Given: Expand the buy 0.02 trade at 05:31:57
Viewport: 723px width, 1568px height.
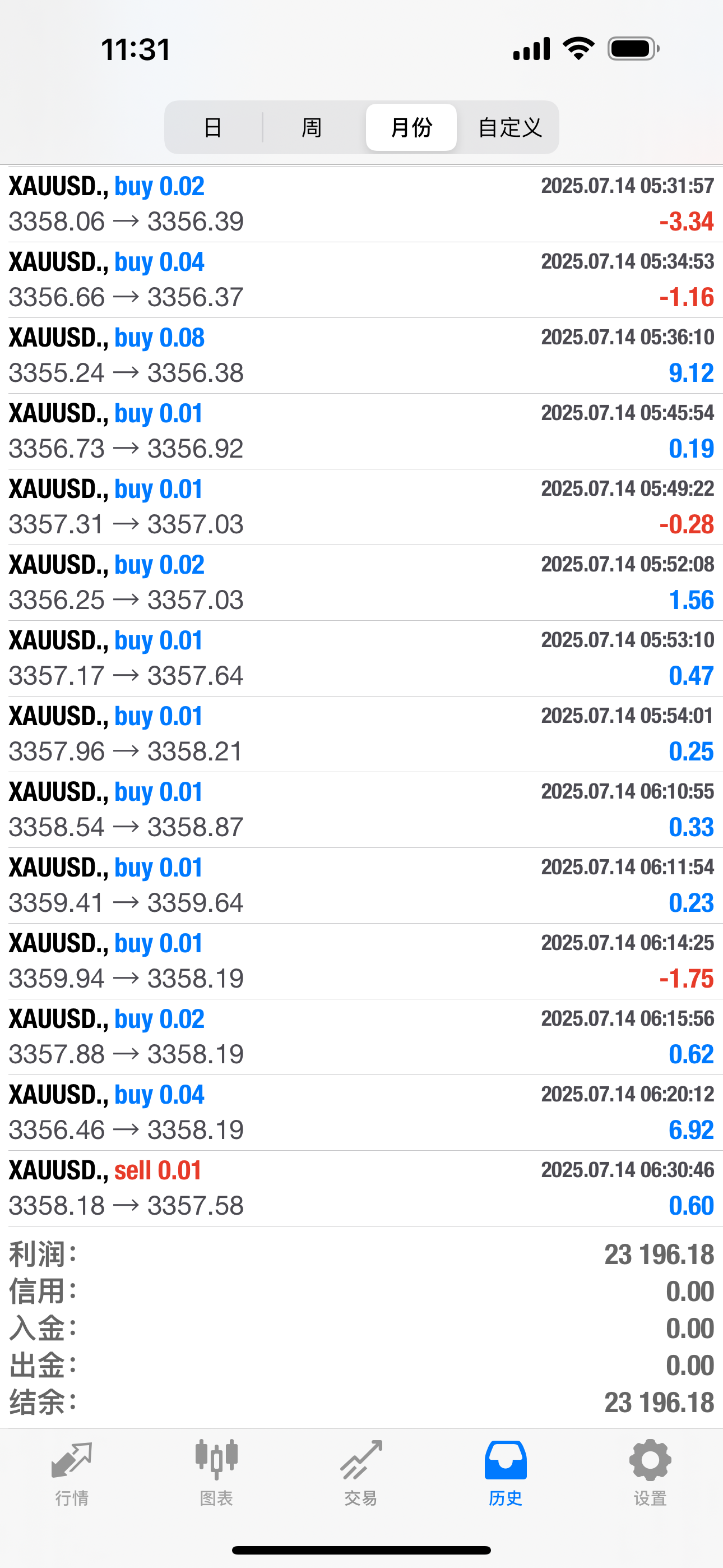Looking at the screenshot, I should pyautogui.click(x=361, y=204).
